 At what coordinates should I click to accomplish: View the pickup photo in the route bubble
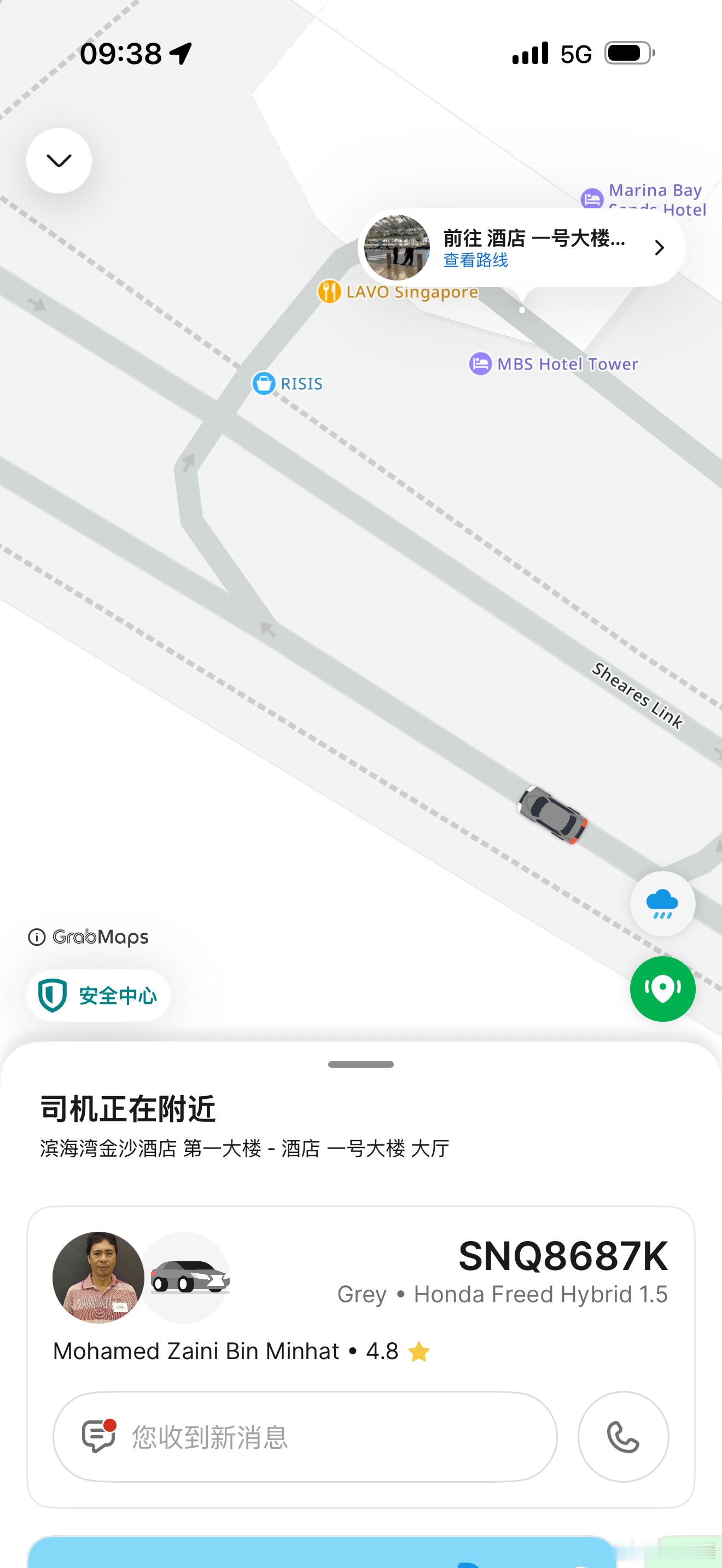click(x=397, y=248)
